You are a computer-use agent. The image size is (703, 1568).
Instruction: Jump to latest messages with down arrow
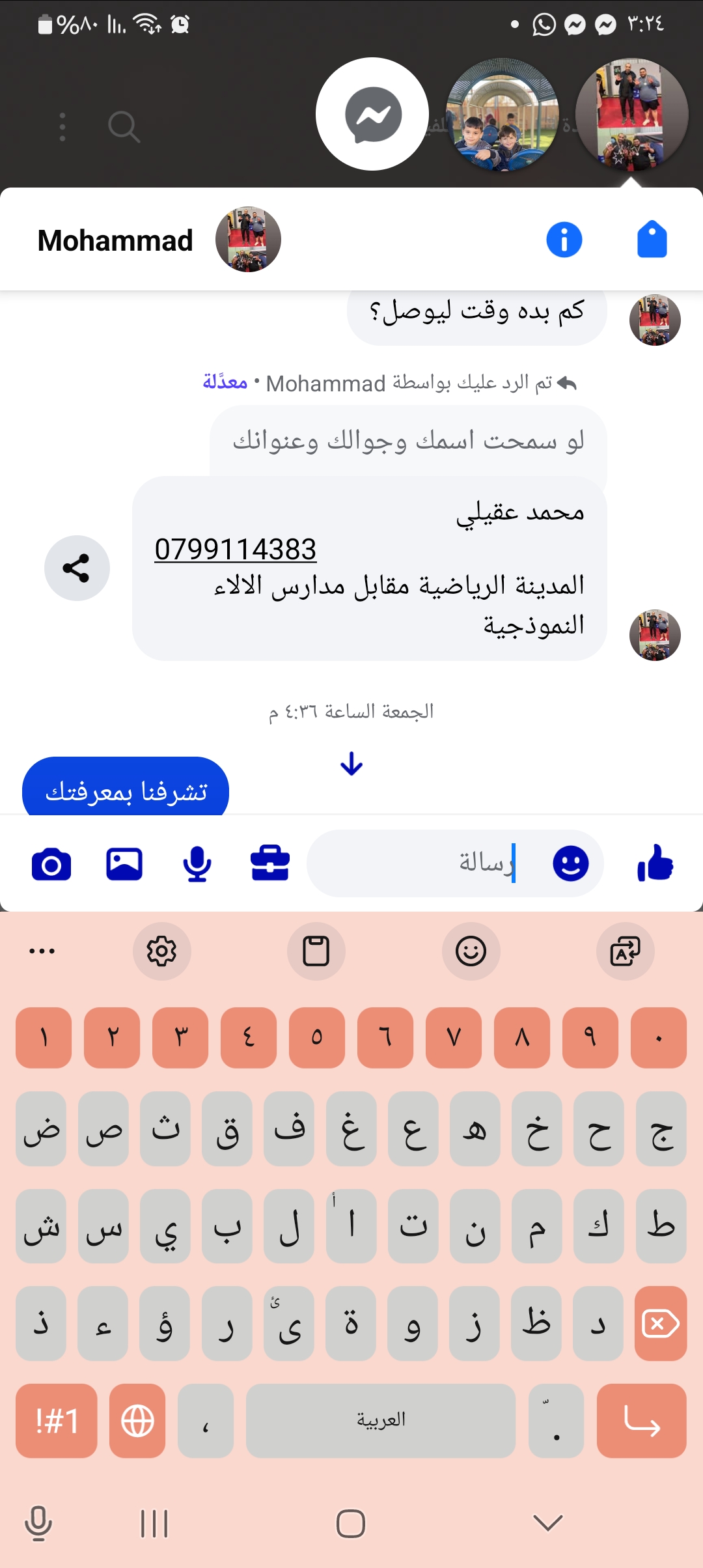(x=351, y=764)
